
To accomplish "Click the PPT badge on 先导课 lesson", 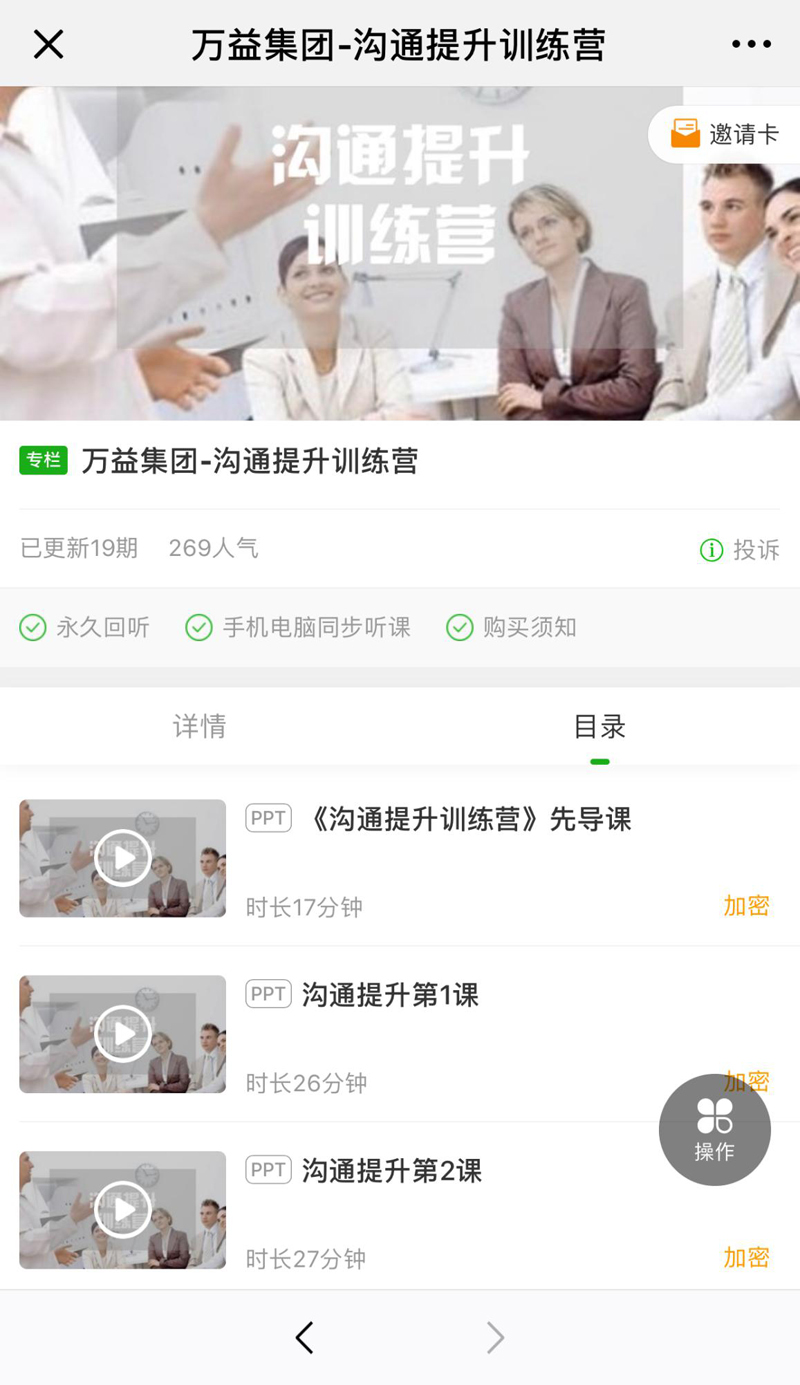I will click(x=268, y=818).
